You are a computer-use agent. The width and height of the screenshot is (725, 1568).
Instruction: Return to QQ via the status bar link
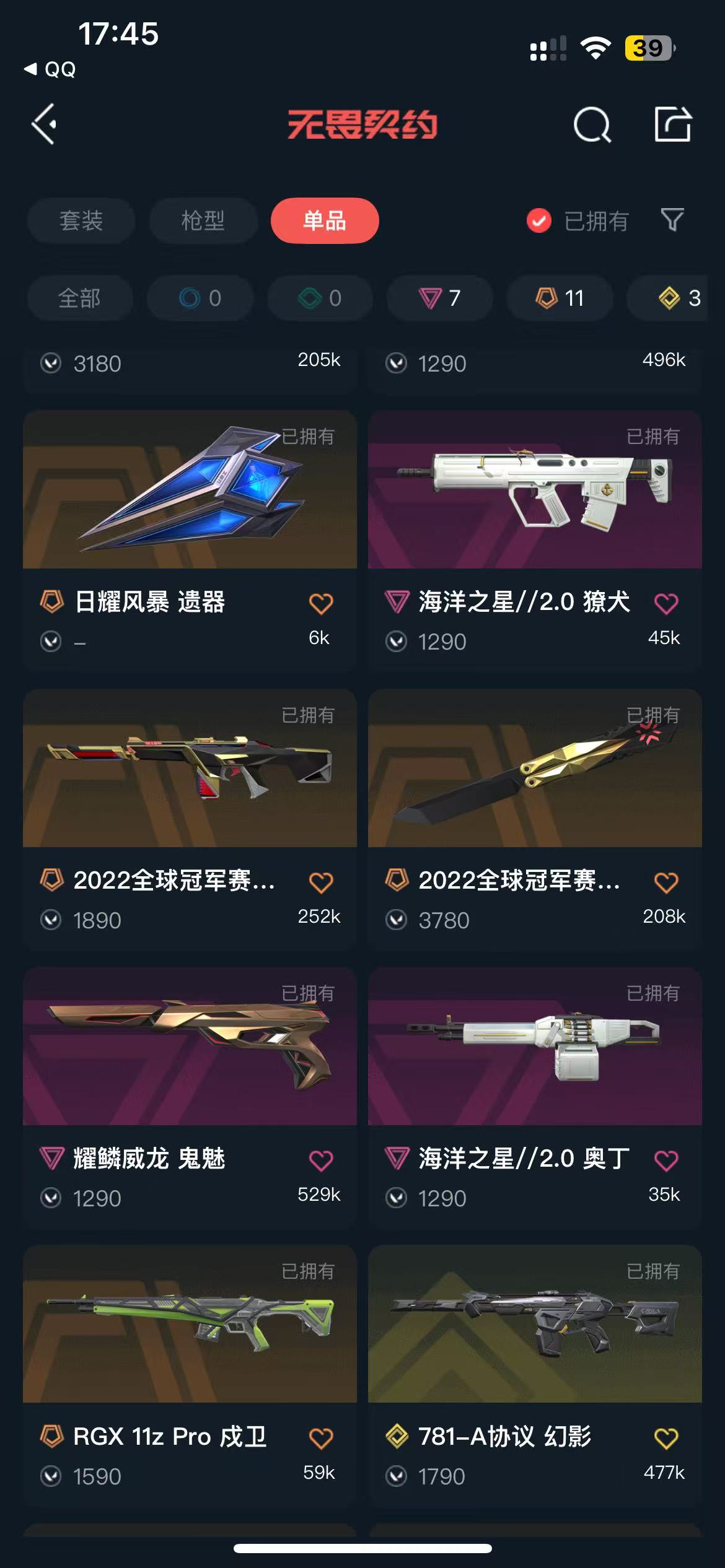click(x=50, y=69)
